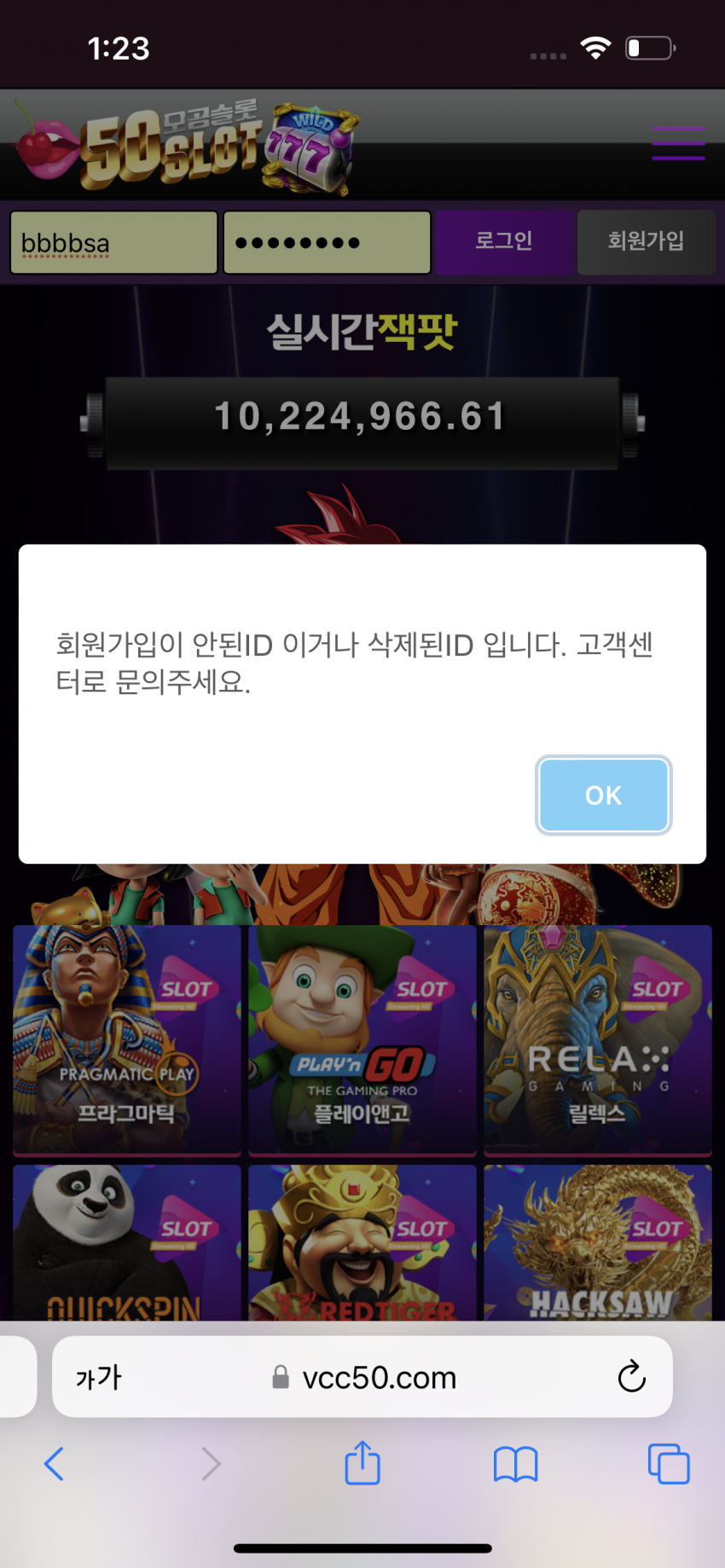Screen dimensions: 725x1568
Task: Focus the password field
Action: [327, 243]
